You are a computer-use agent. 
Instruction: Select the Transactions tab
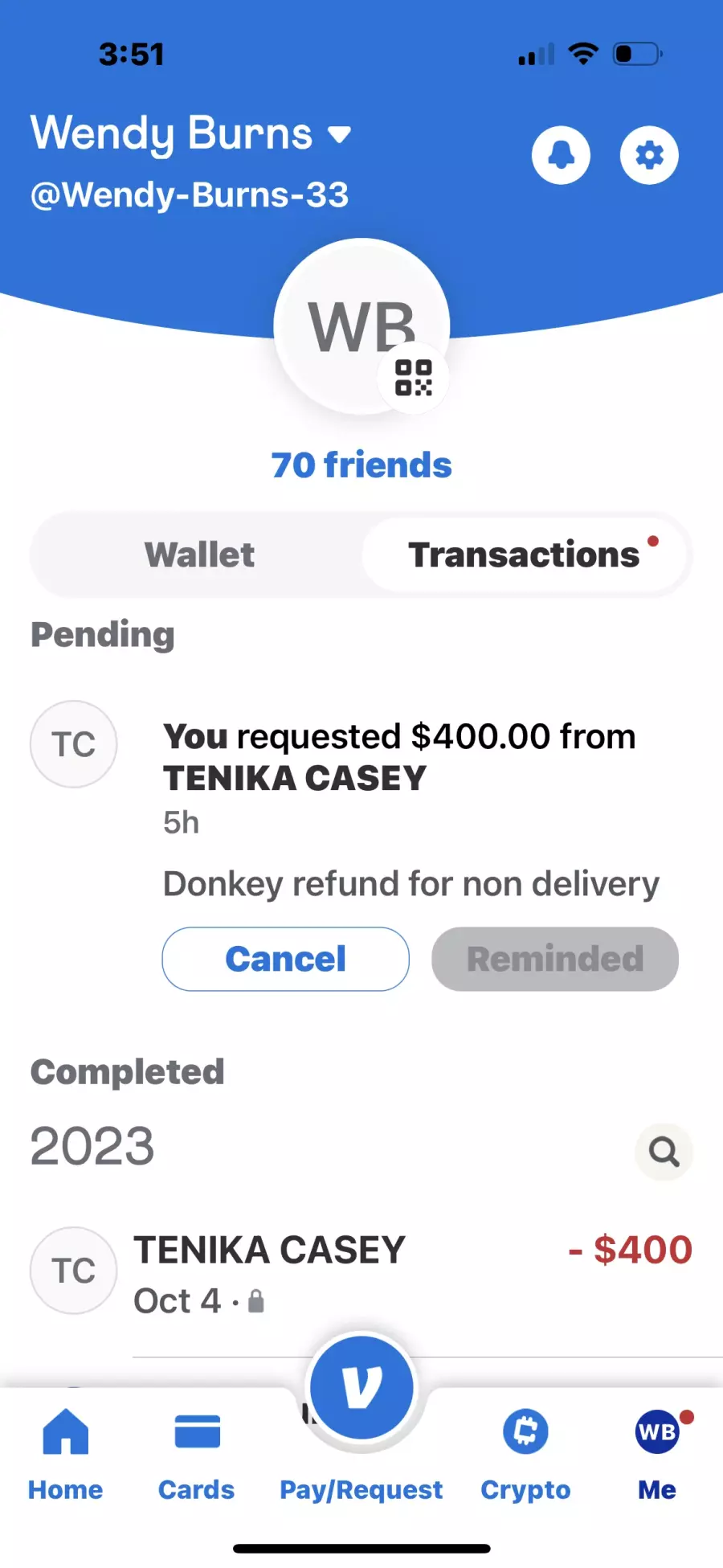click(x=525, y=555)
